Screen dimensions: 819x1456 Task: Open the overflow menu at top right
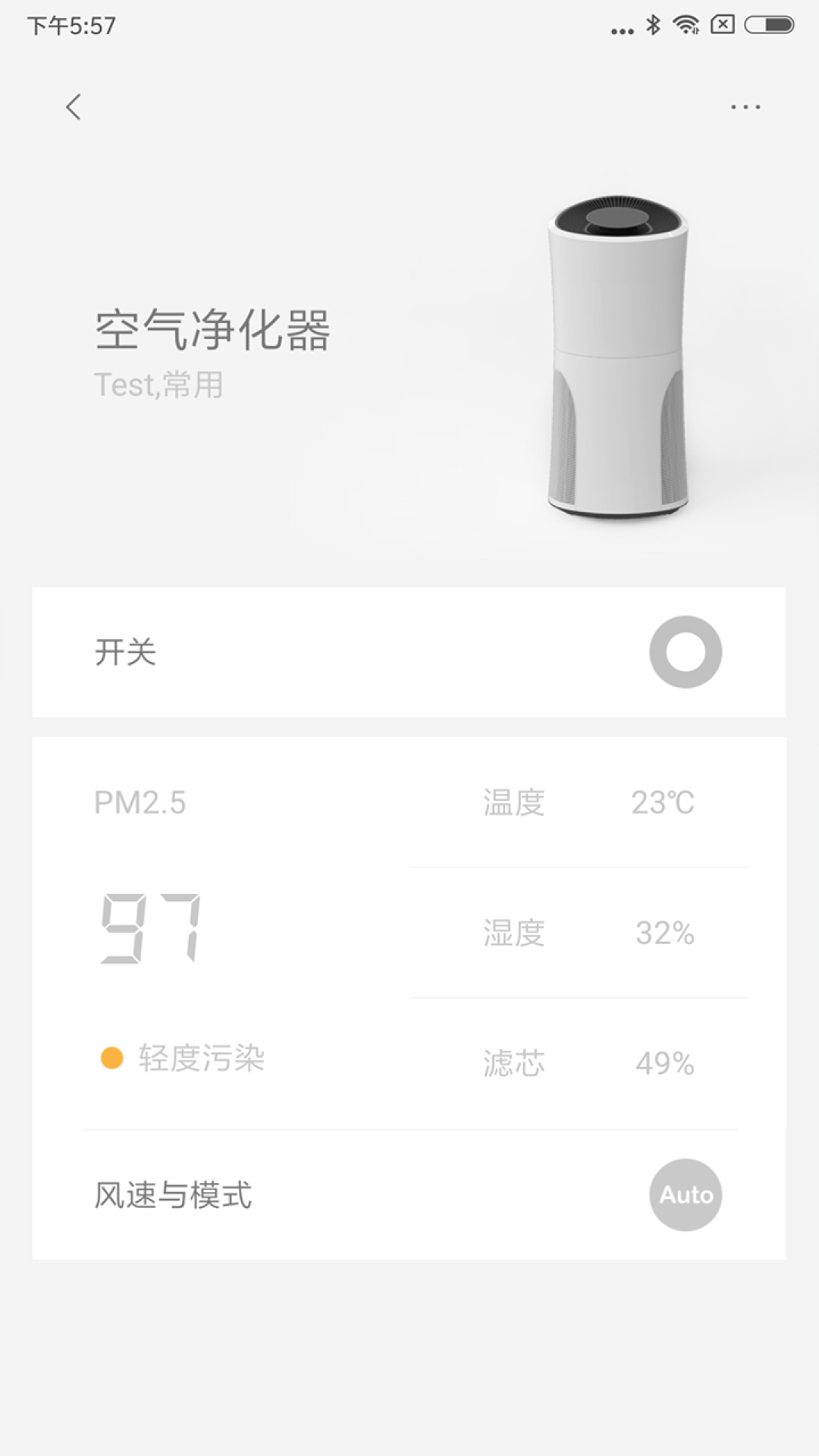(746, 106)
